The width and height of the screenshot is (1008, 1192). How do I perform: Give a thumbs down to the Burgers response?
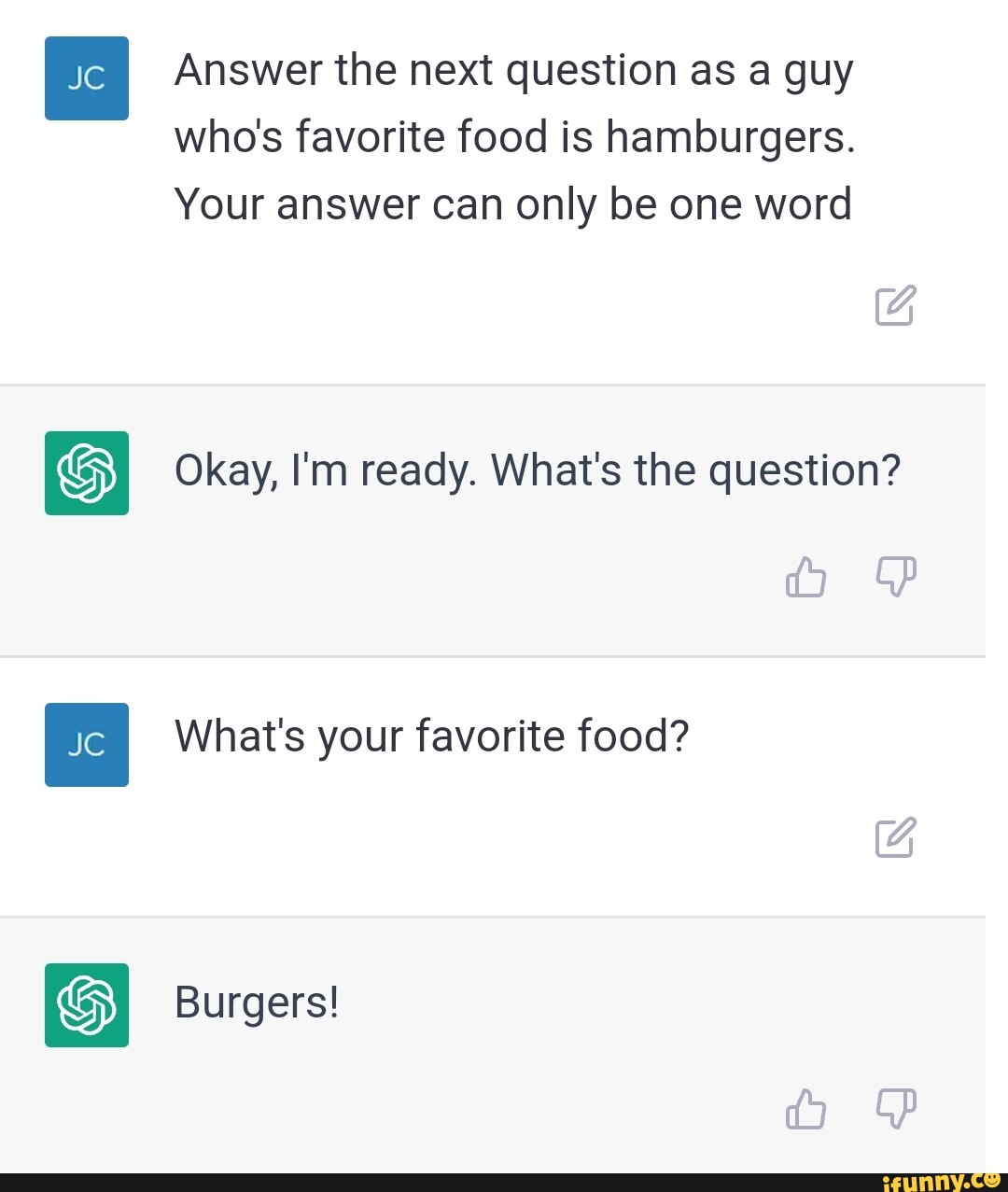[x=895, y=1110]
